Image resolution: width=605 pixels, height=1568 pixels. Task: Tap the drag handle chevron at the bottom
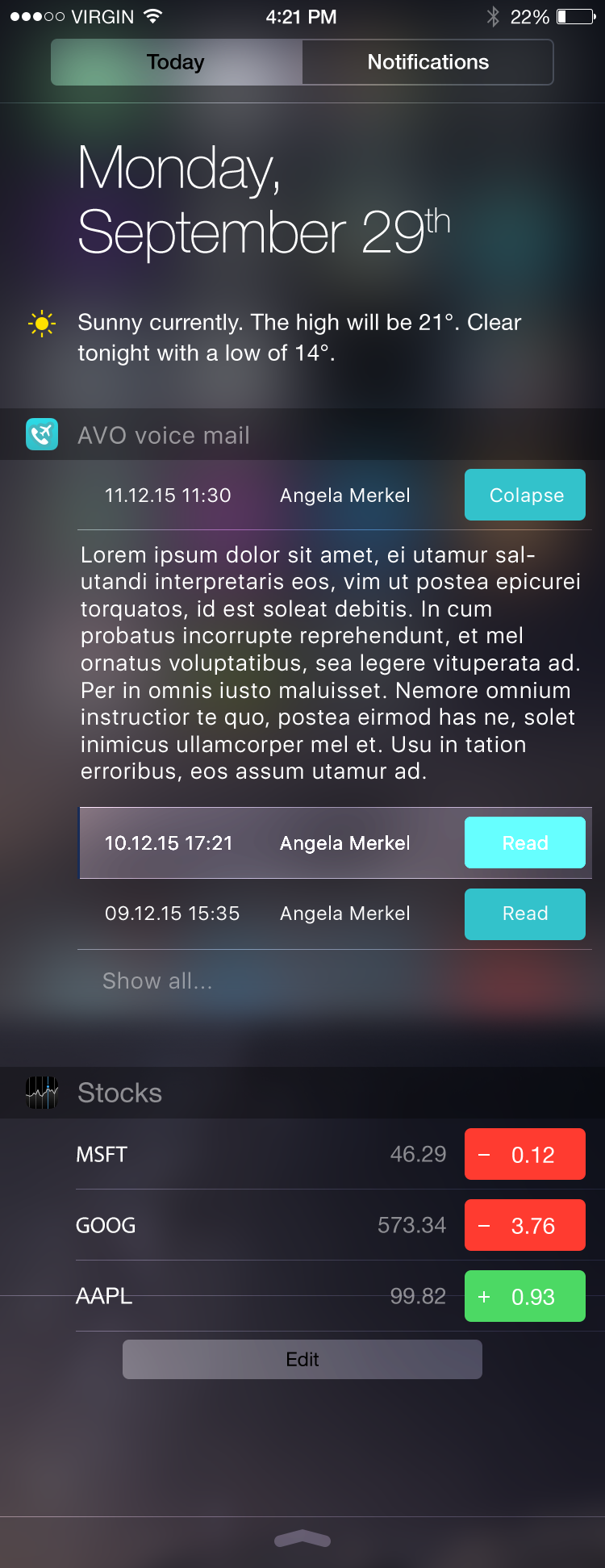[302, 1536]
